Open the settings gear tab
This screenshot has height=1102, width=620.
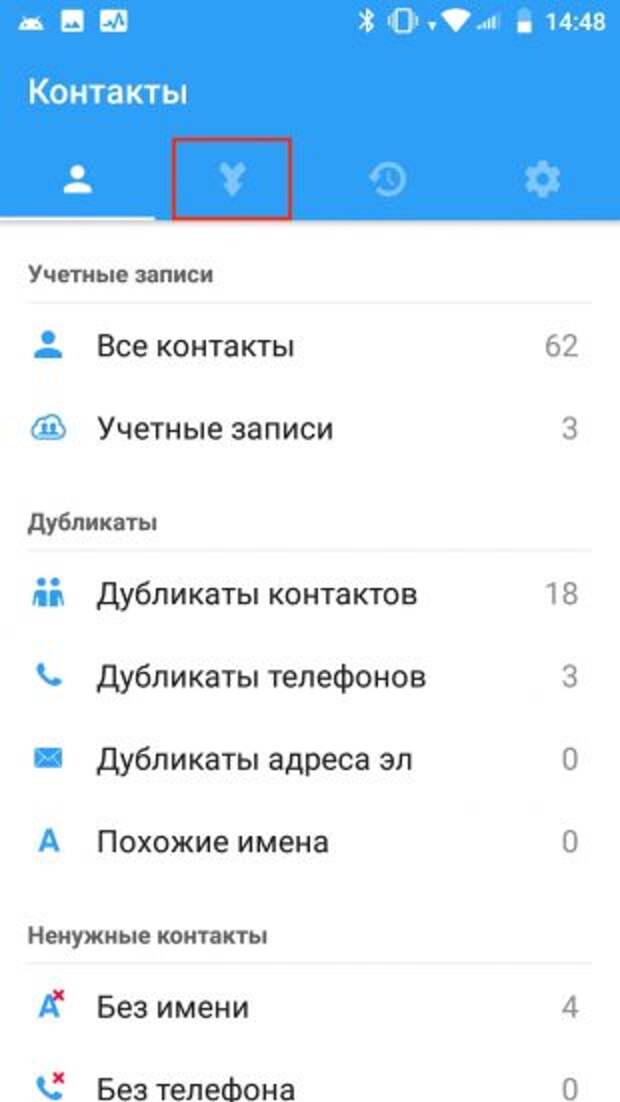pos(542,180)
